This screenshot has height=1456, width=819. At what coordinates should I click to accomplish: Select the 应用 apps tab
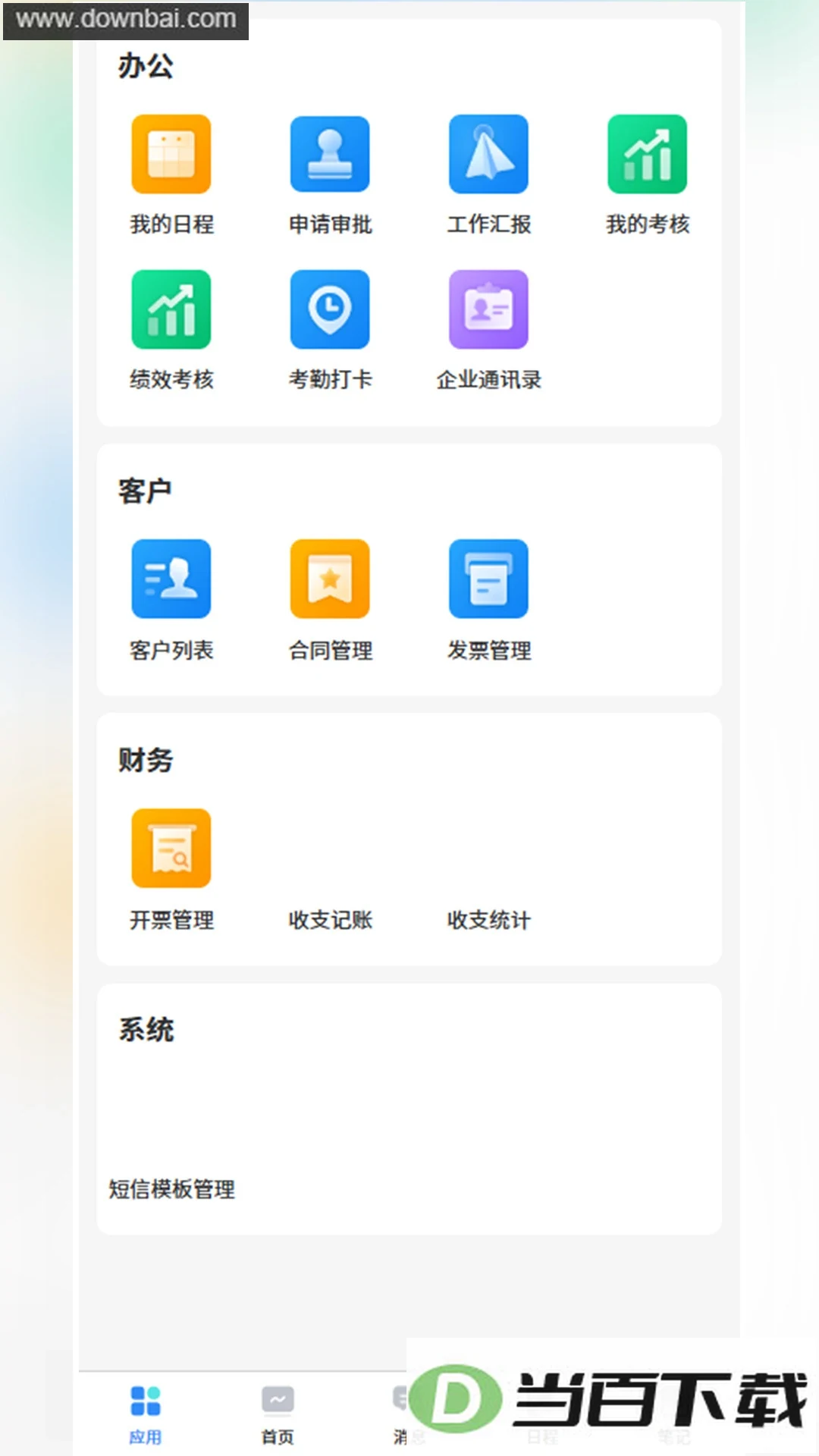coord(145,1415)
